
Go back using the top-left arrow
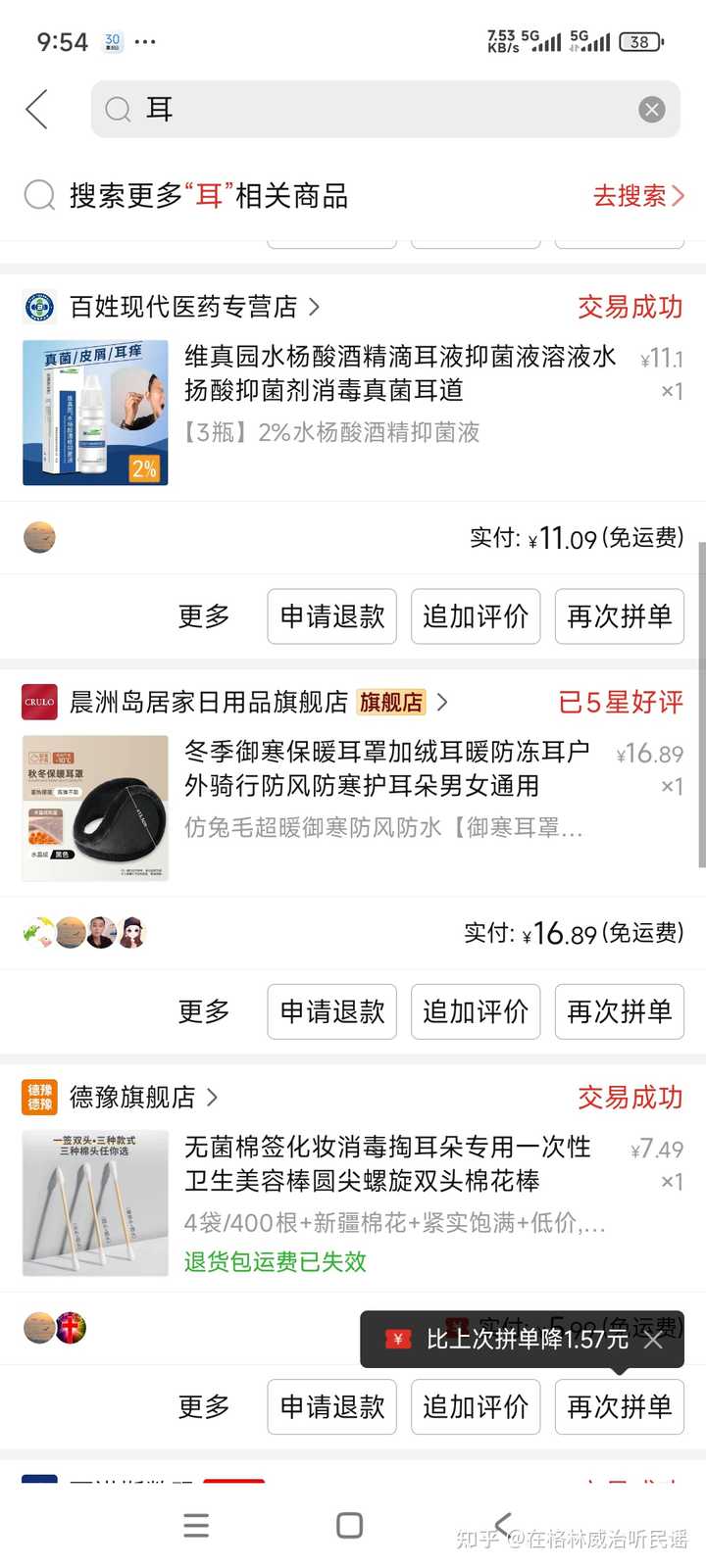coord(37,109)
